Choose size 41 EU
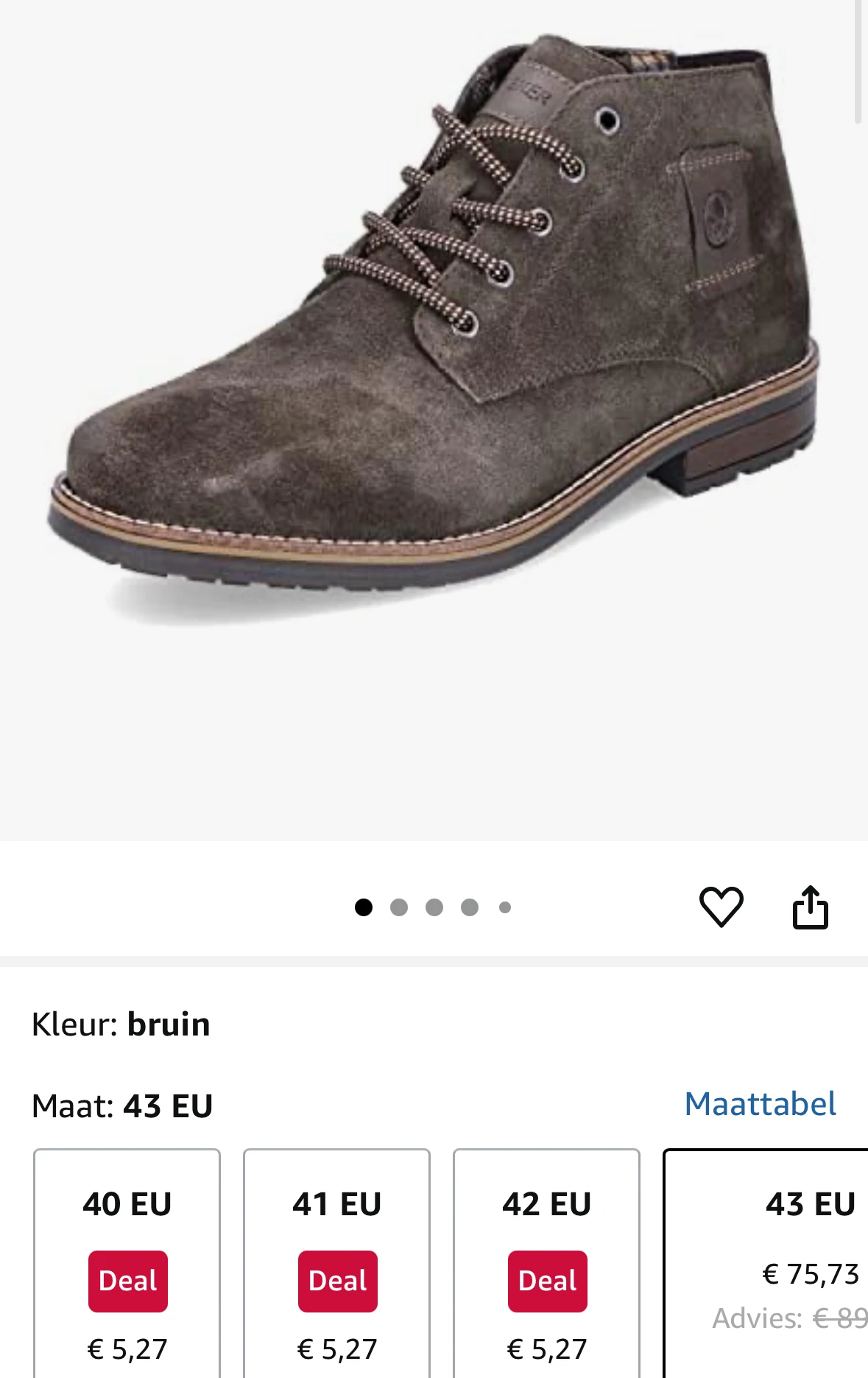Viewport: 868px width, 1378px height. 336,1263
